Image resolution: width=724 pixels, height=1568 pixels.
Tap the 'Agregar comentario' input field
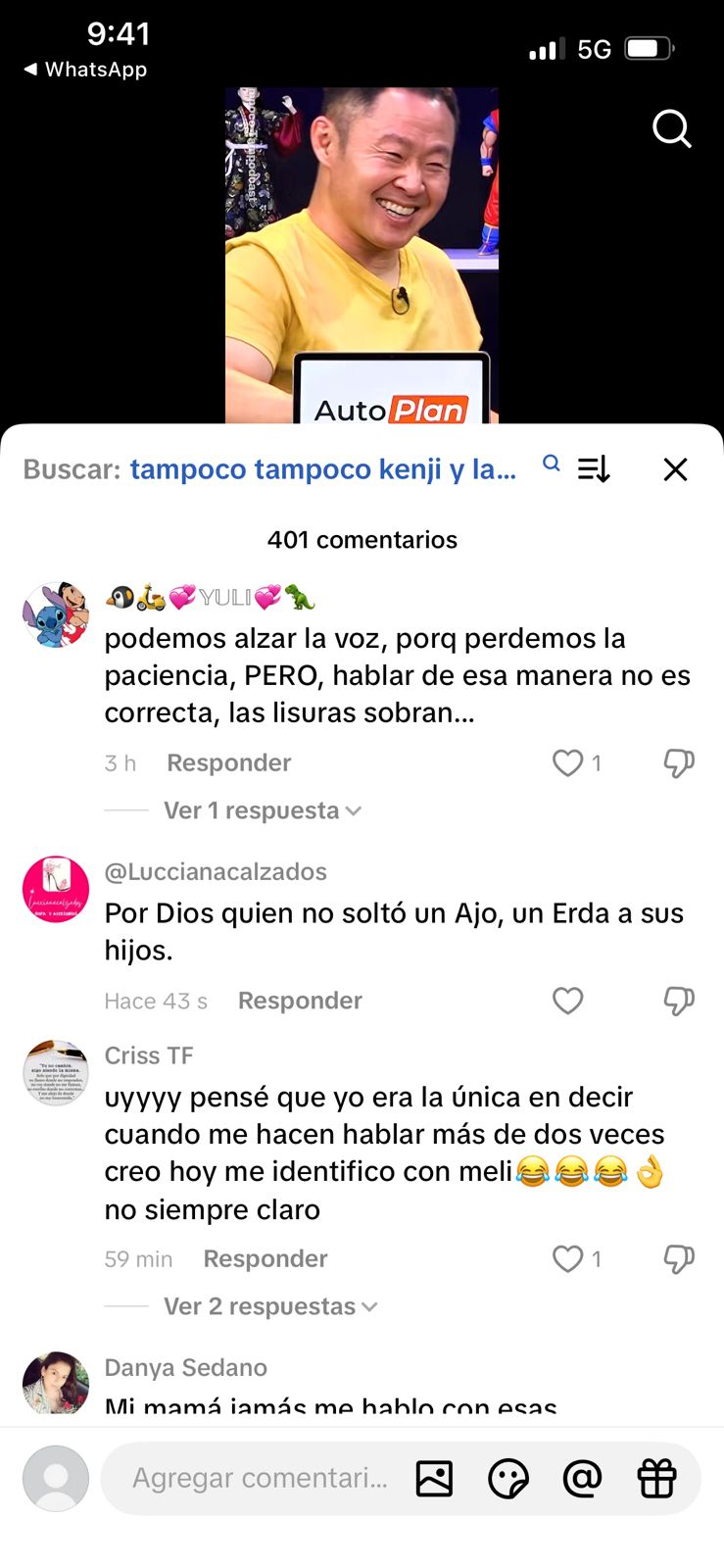(260, 1478)
